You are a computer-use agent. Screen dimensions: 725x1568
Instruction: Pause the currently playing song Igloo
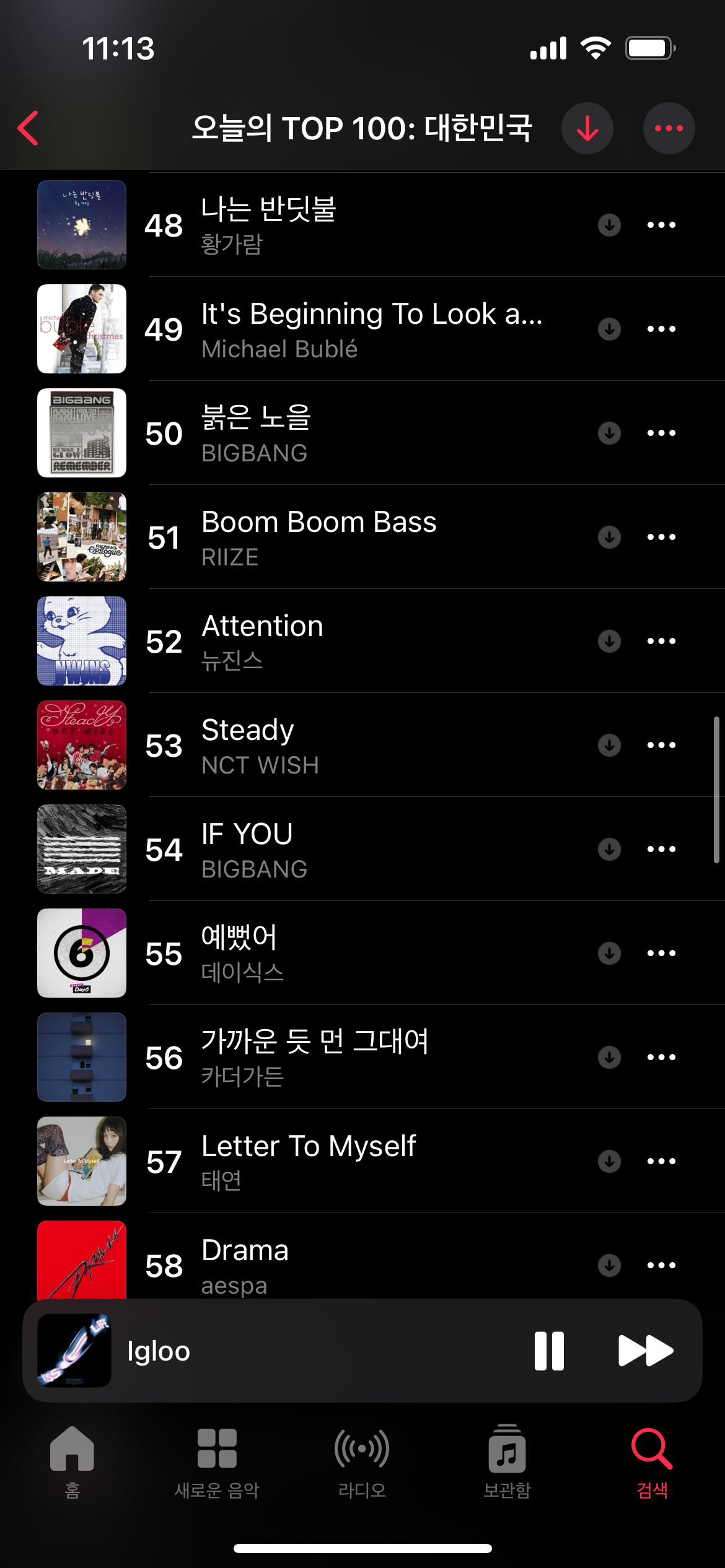click(549, 1351)
